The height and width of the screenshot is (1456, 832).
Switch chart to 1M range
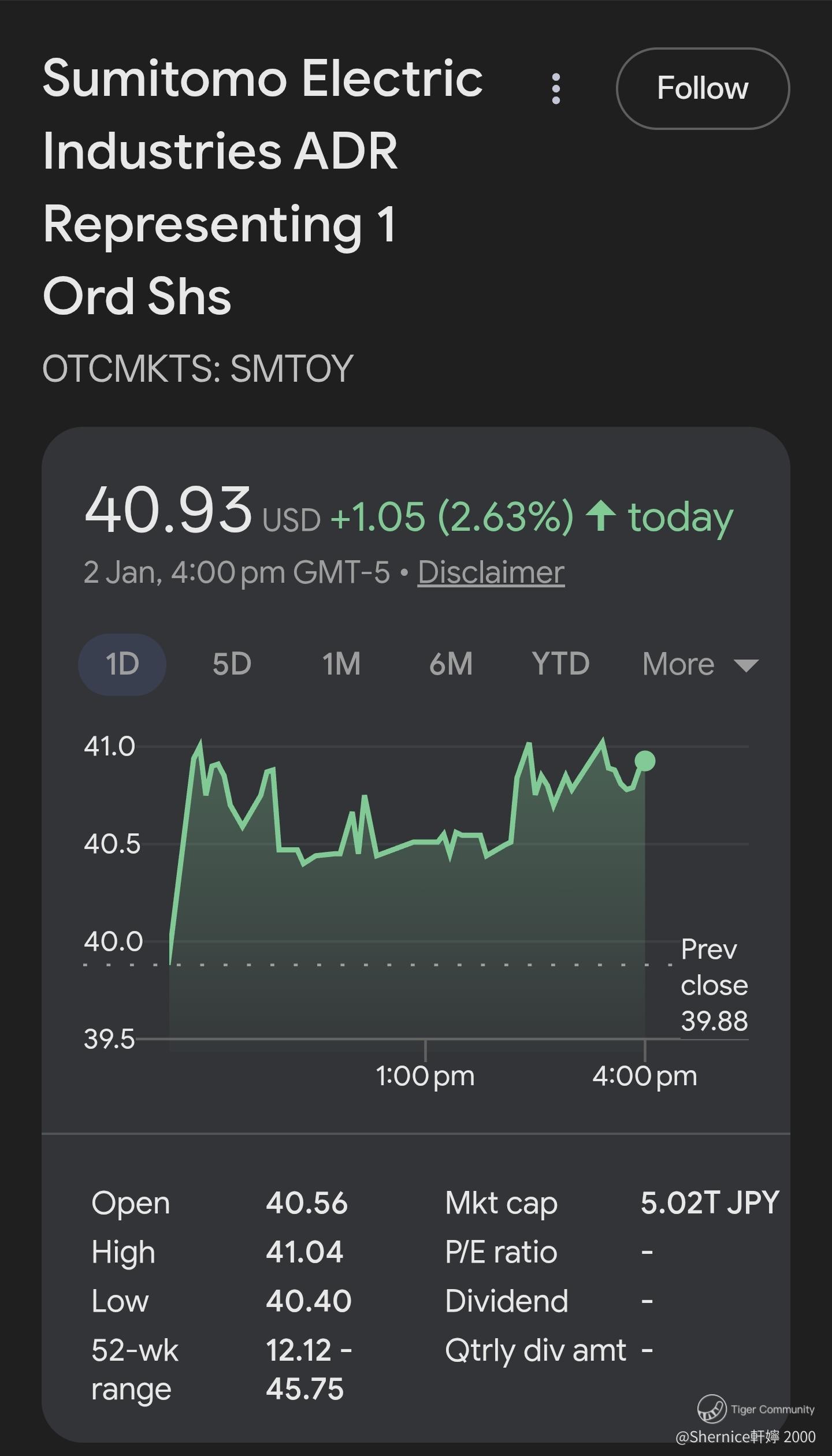click(341, 664)
